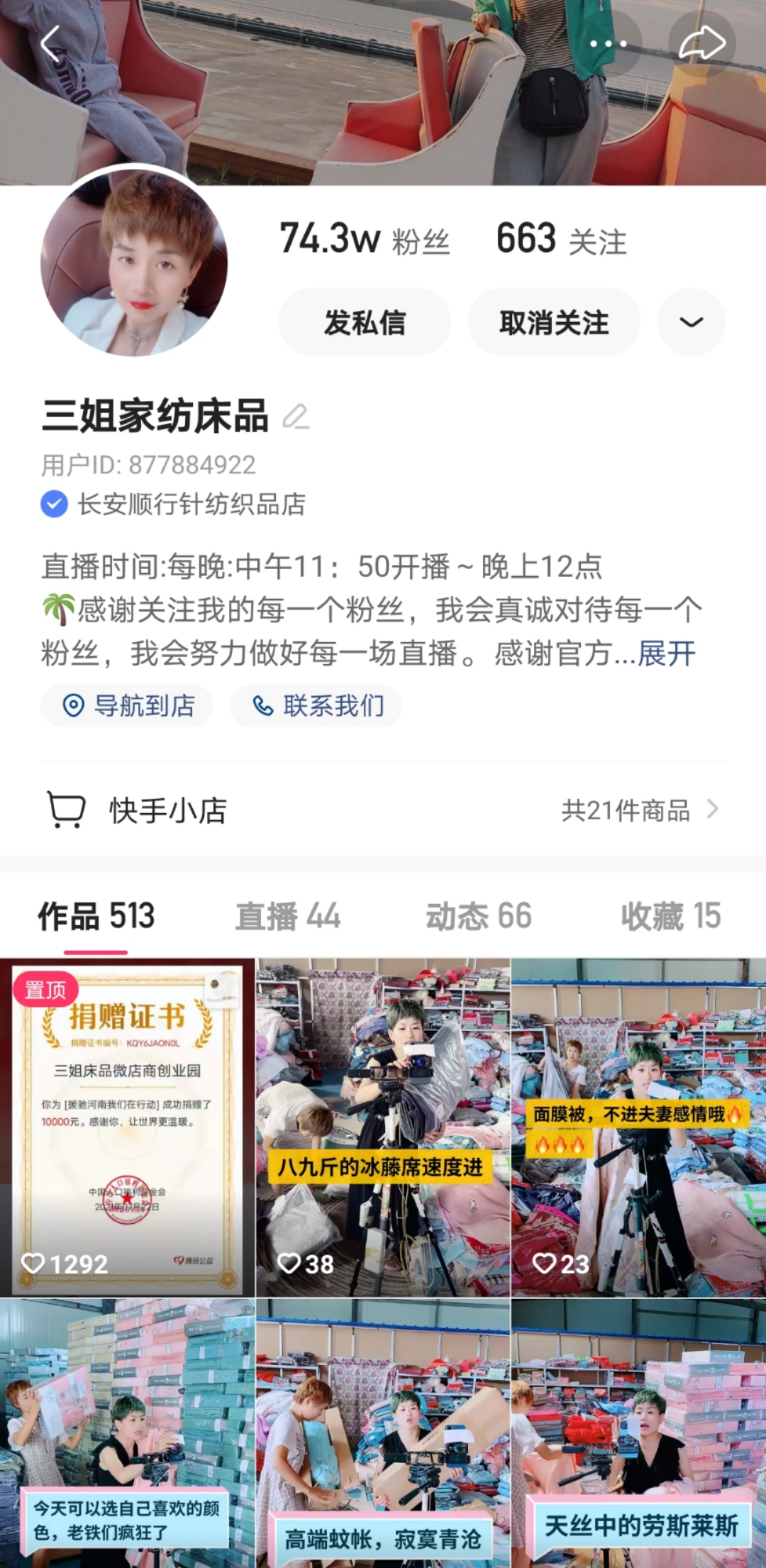Edit the remark name with pencil icon

[296, 416]
